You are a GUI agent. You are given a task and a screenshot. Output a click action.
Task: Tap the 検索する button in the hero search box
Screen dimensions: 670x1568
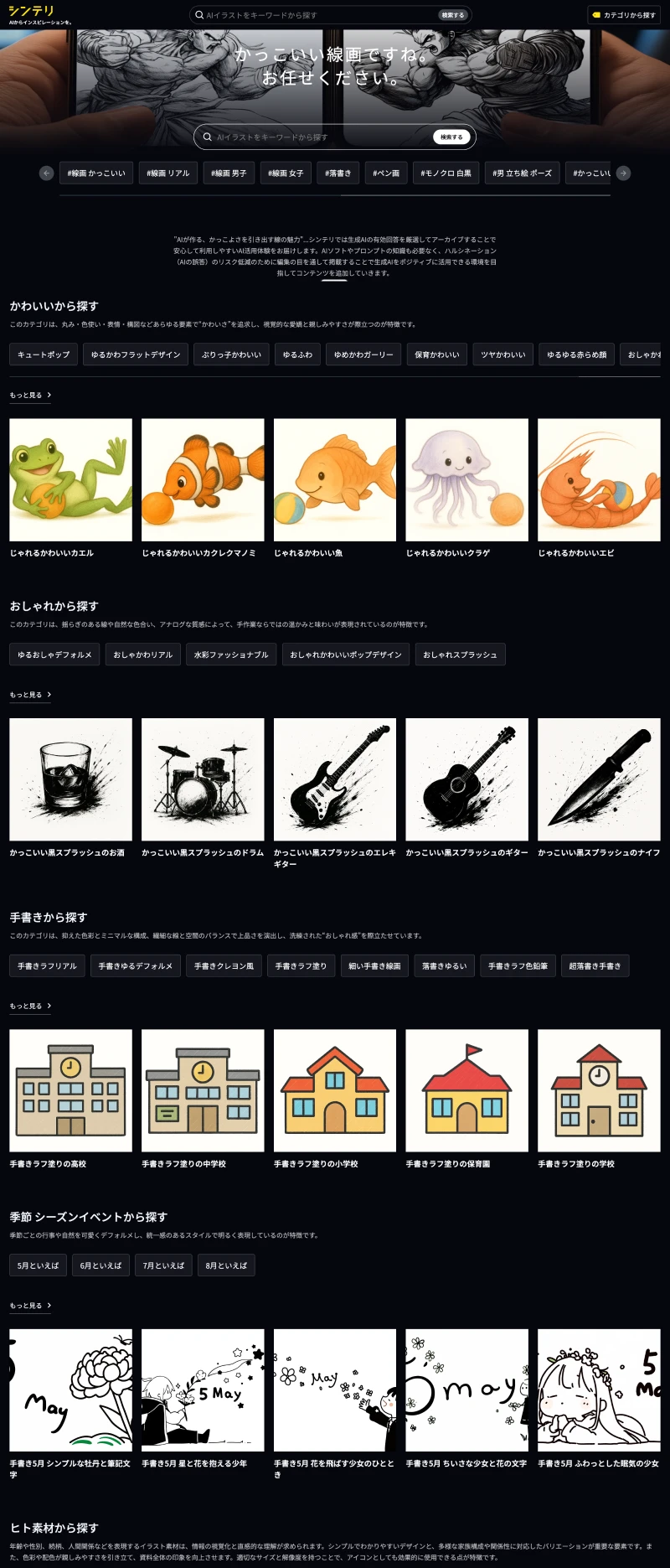(x=451, y=137)
